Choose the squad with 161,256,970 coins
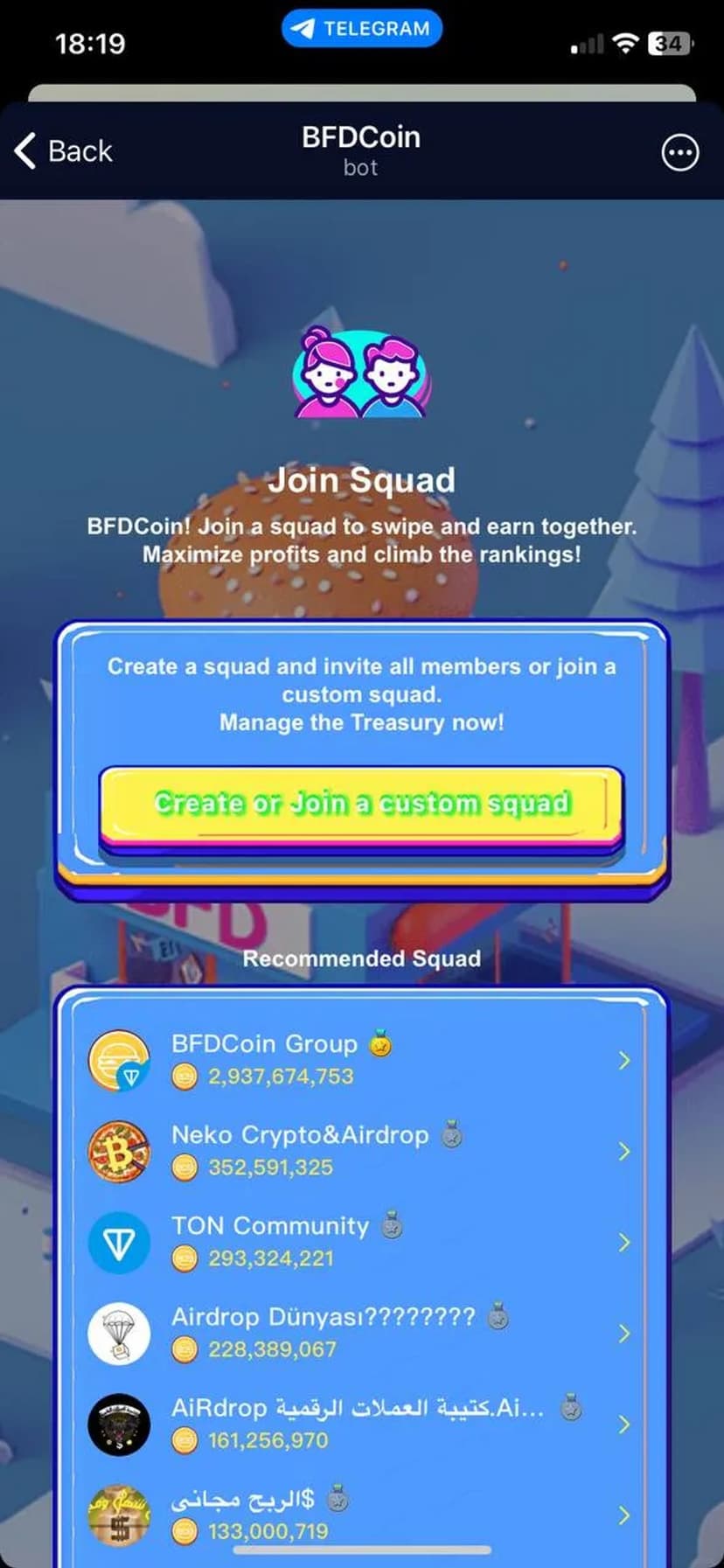The image size is (724, 1568). [360, 1424]
